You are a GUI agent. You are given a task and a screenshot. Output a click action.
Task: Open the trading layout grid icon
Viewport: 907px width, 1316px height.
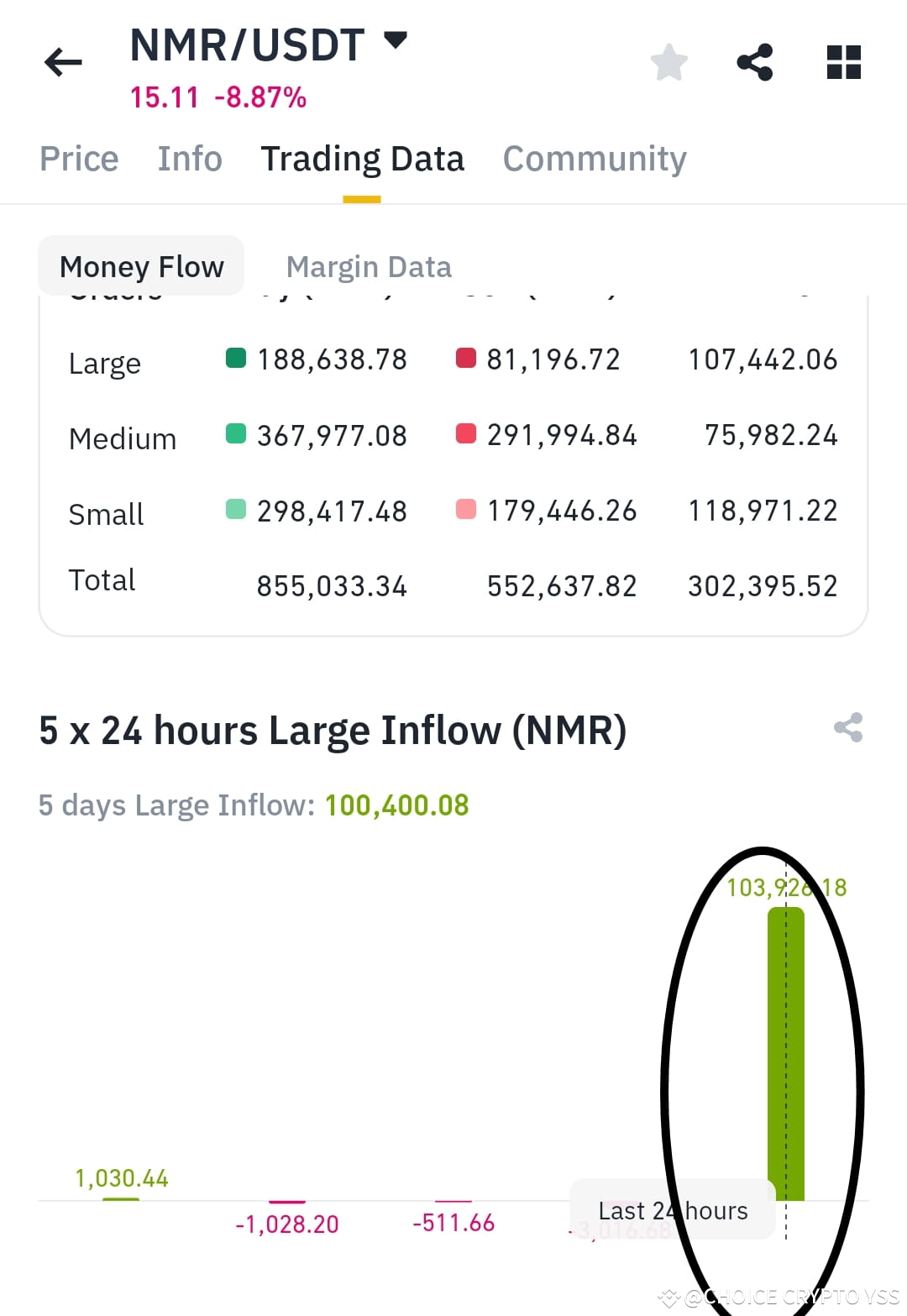842,61
